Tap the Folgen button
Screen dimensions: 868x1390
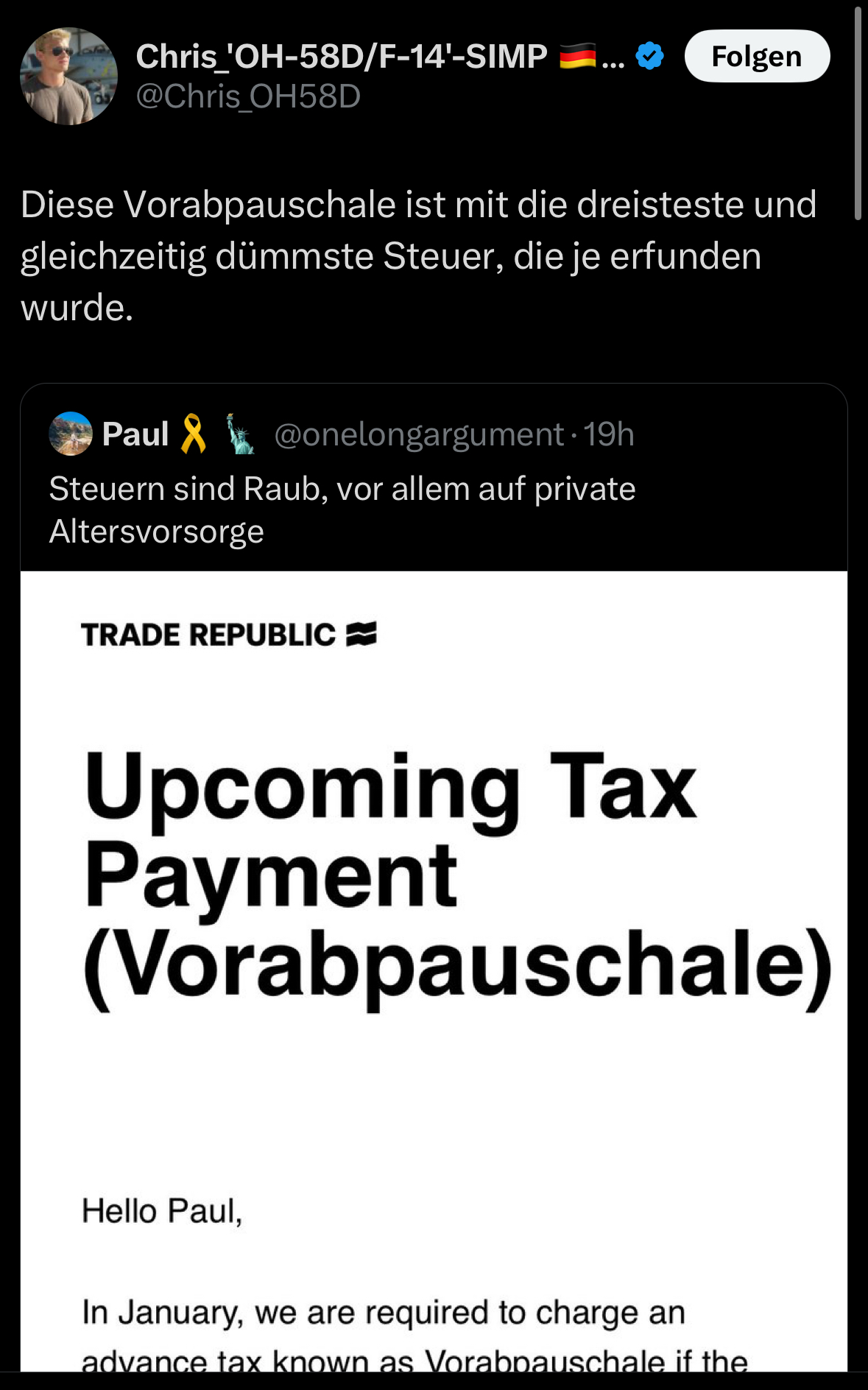756,57
